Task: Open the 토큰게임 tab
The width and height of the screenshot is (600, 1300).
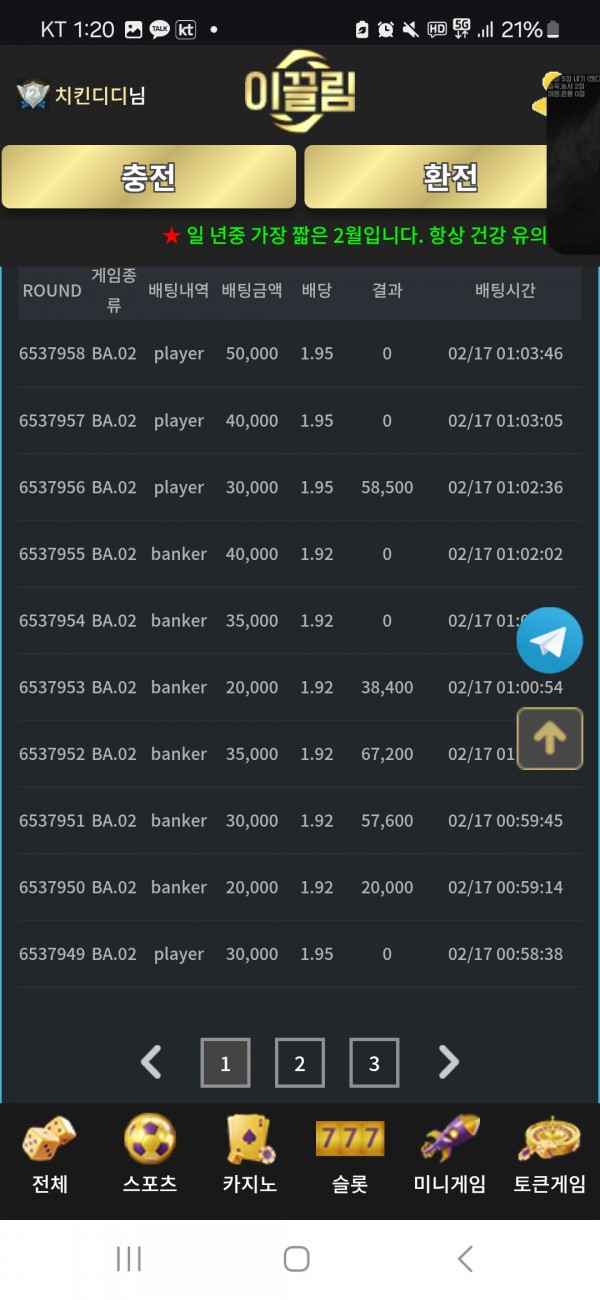Action: click(550, 1155)
